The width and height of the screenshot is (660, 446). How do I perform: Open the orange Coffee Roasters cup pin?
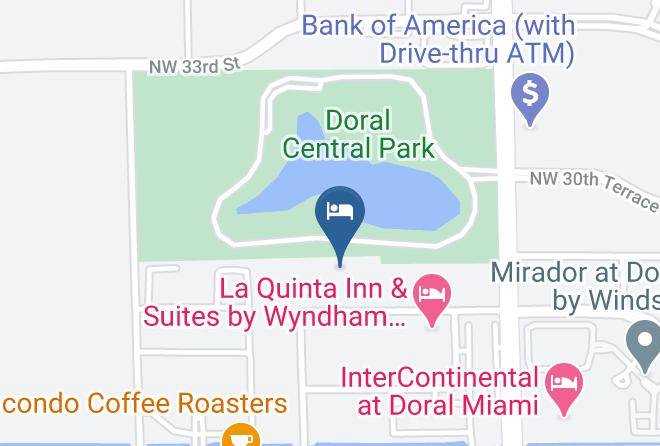241,436
